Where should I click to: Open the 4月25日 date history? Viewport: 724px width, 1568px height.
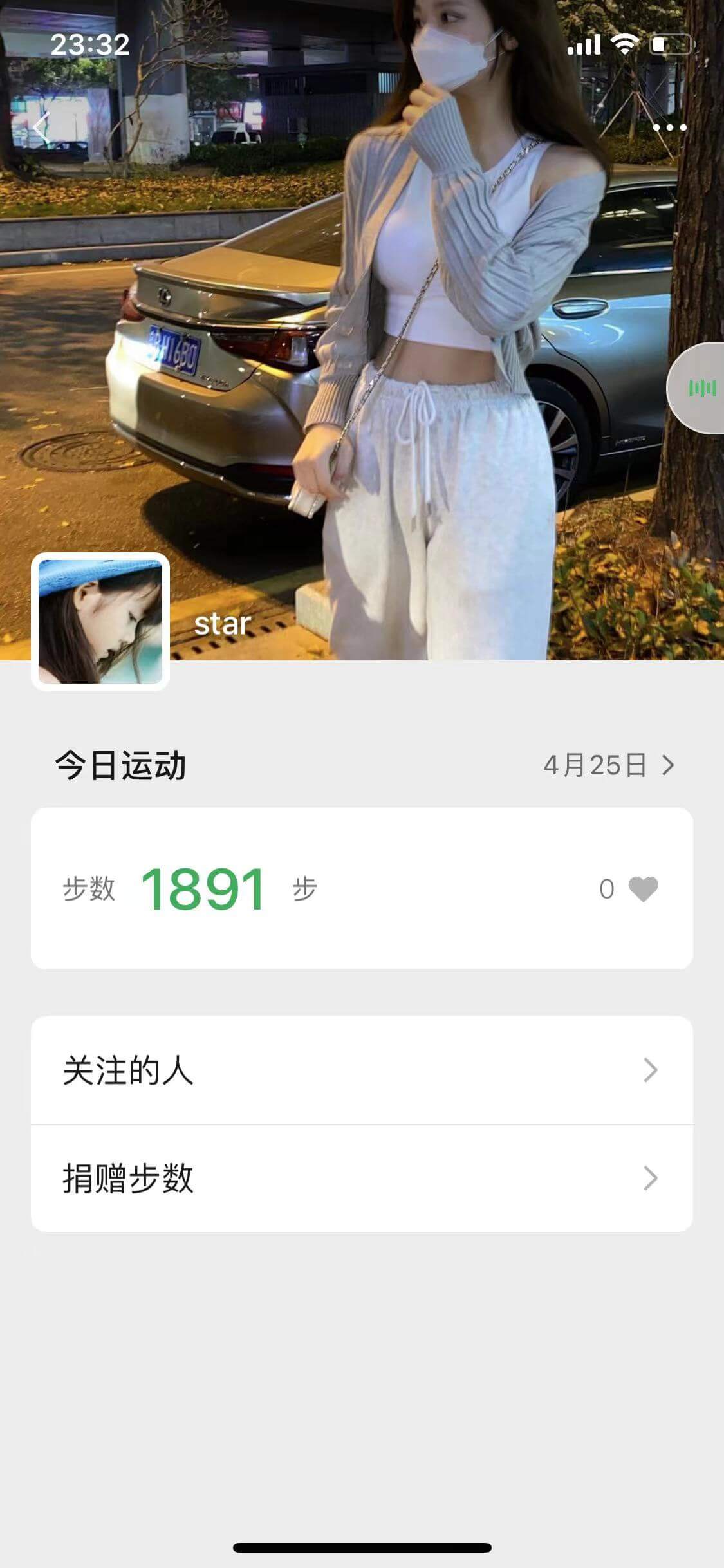point(608,765)
